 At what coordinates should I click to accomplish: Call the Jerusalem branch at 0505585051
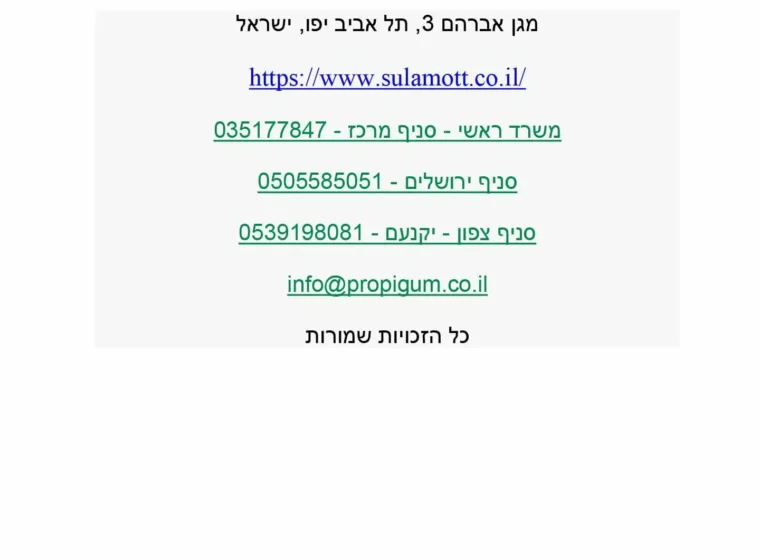tap(387, 182)
